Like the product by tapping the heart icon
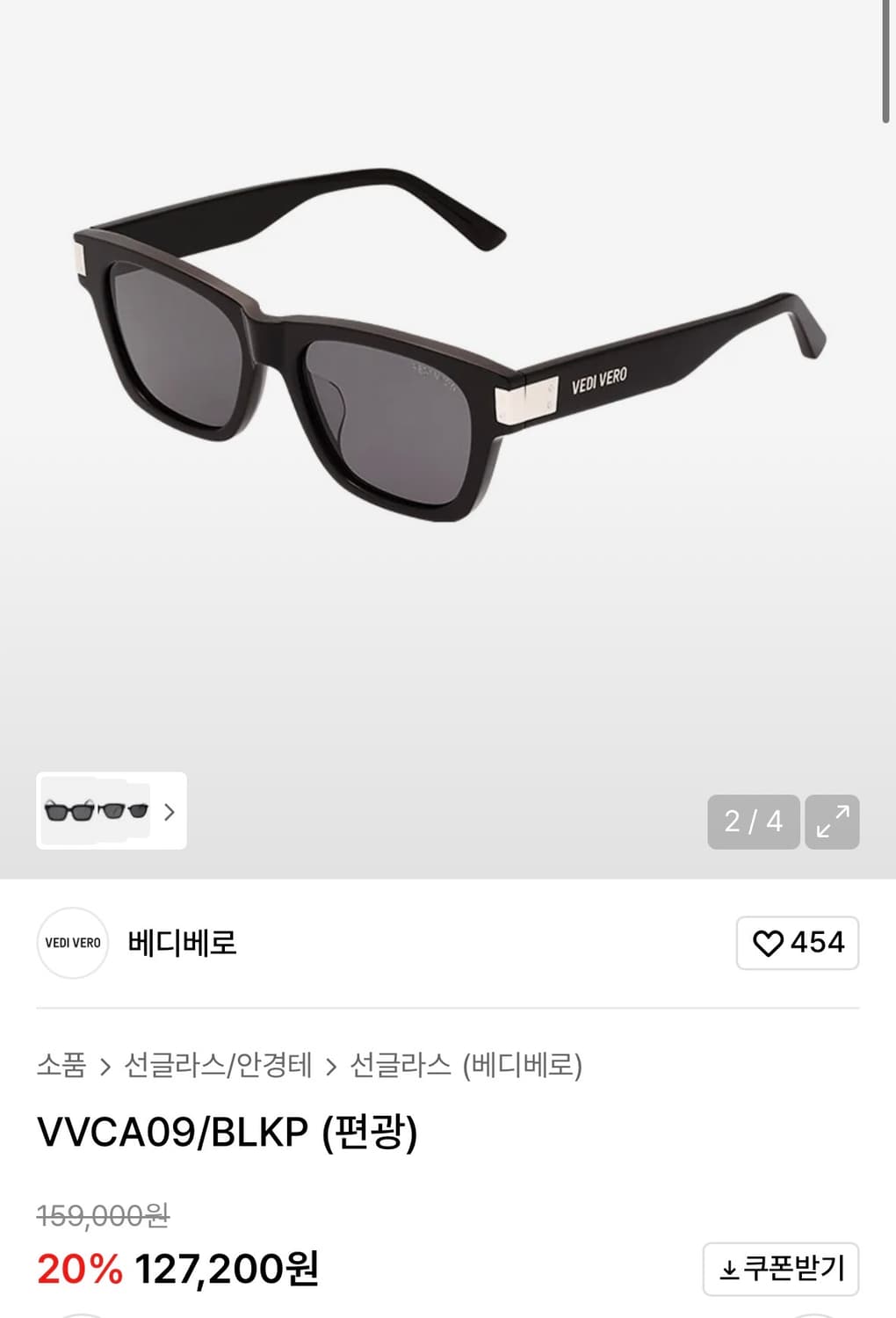Viewport: 896px width, 1318px height. 771,944
